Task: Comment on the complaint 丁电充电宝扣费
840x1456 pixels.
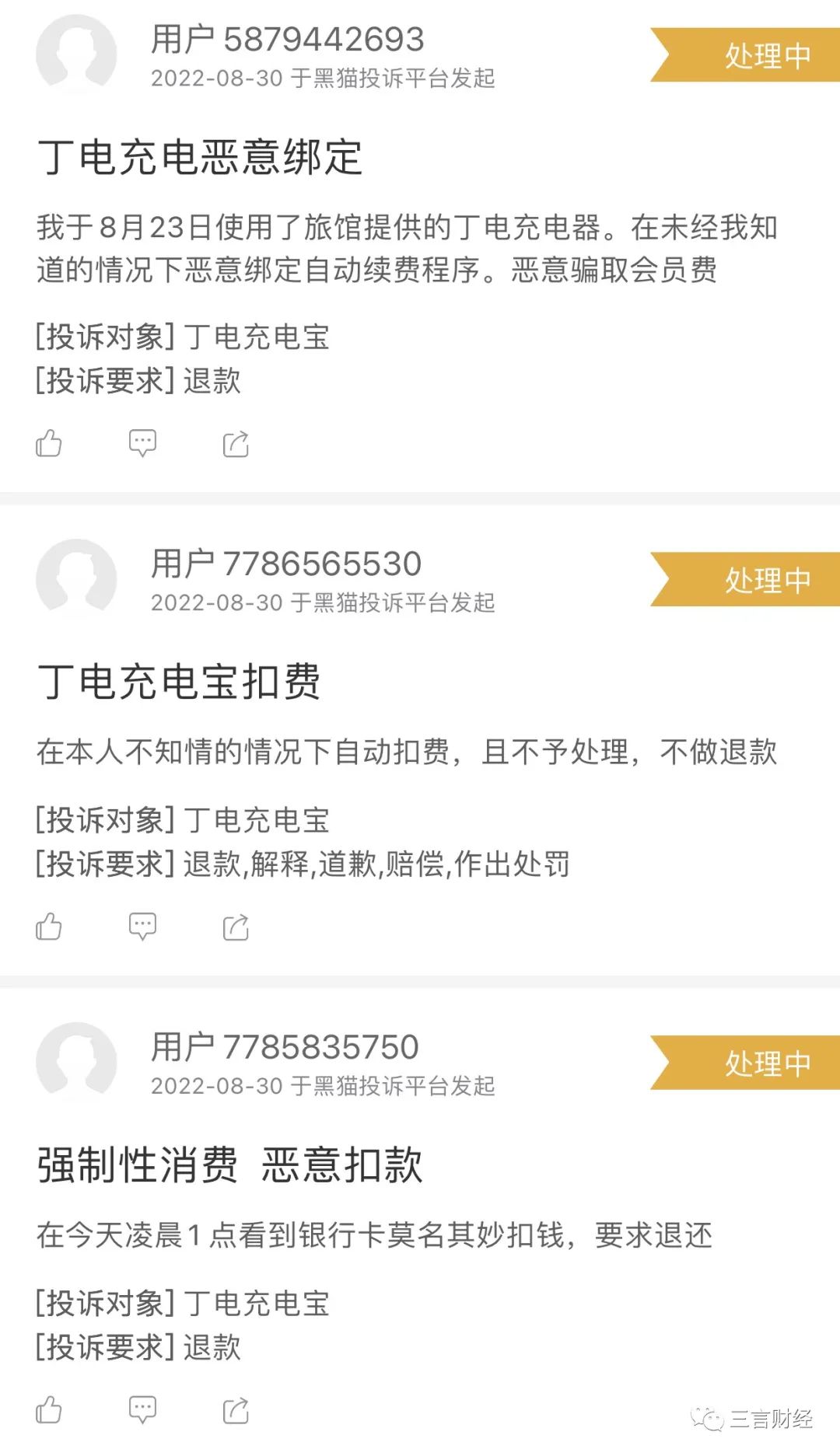Action: 142,927
